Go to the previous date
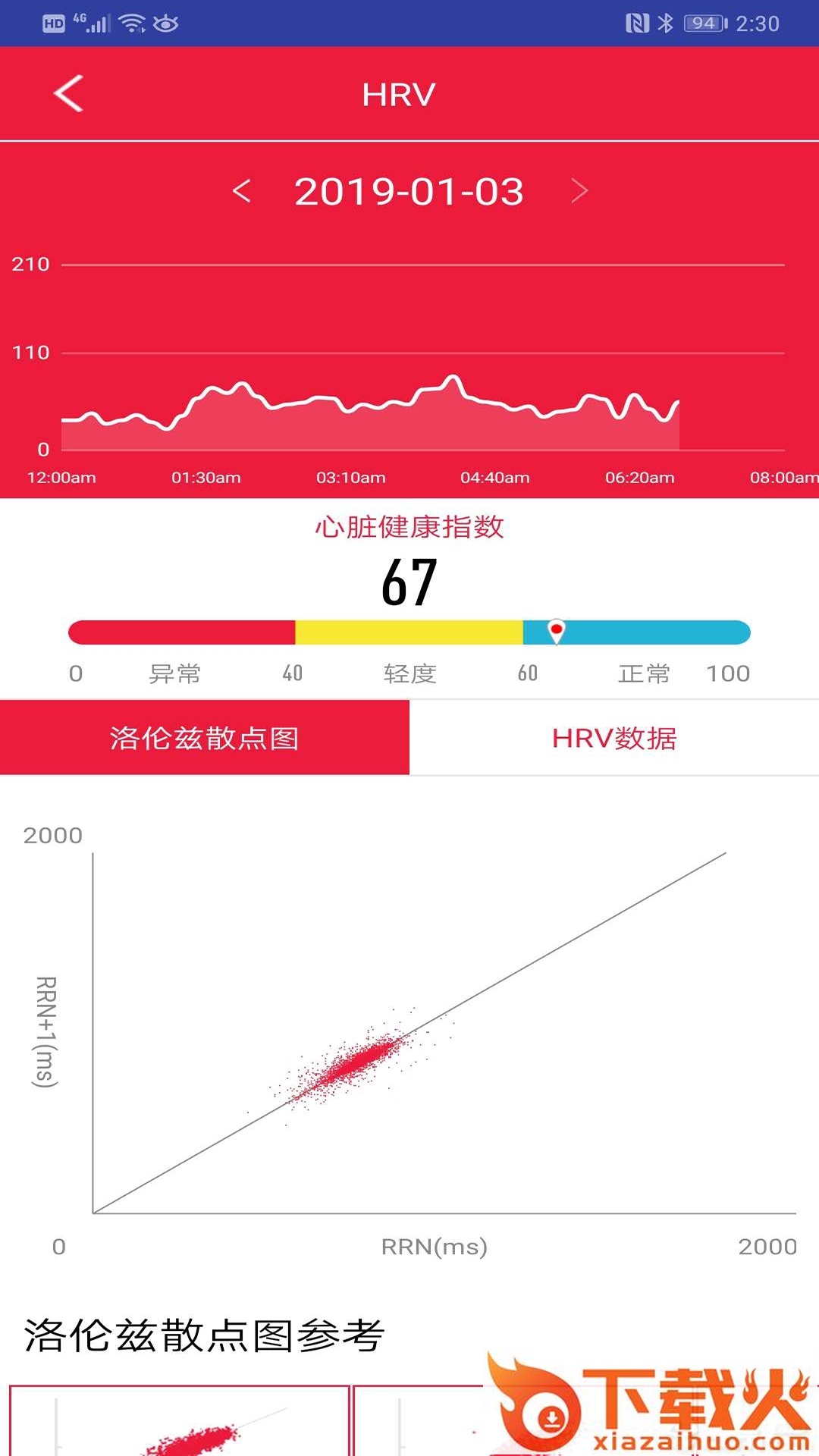The width and height of the screenshot is (819, 1456). (x=241, y=191)
